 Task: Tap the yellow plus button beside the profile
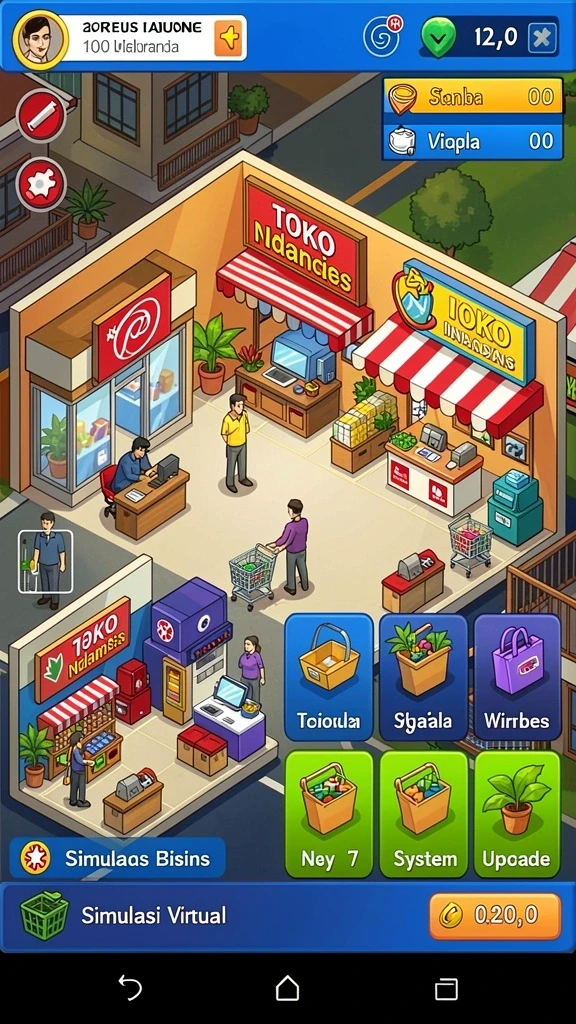(229, 39)
